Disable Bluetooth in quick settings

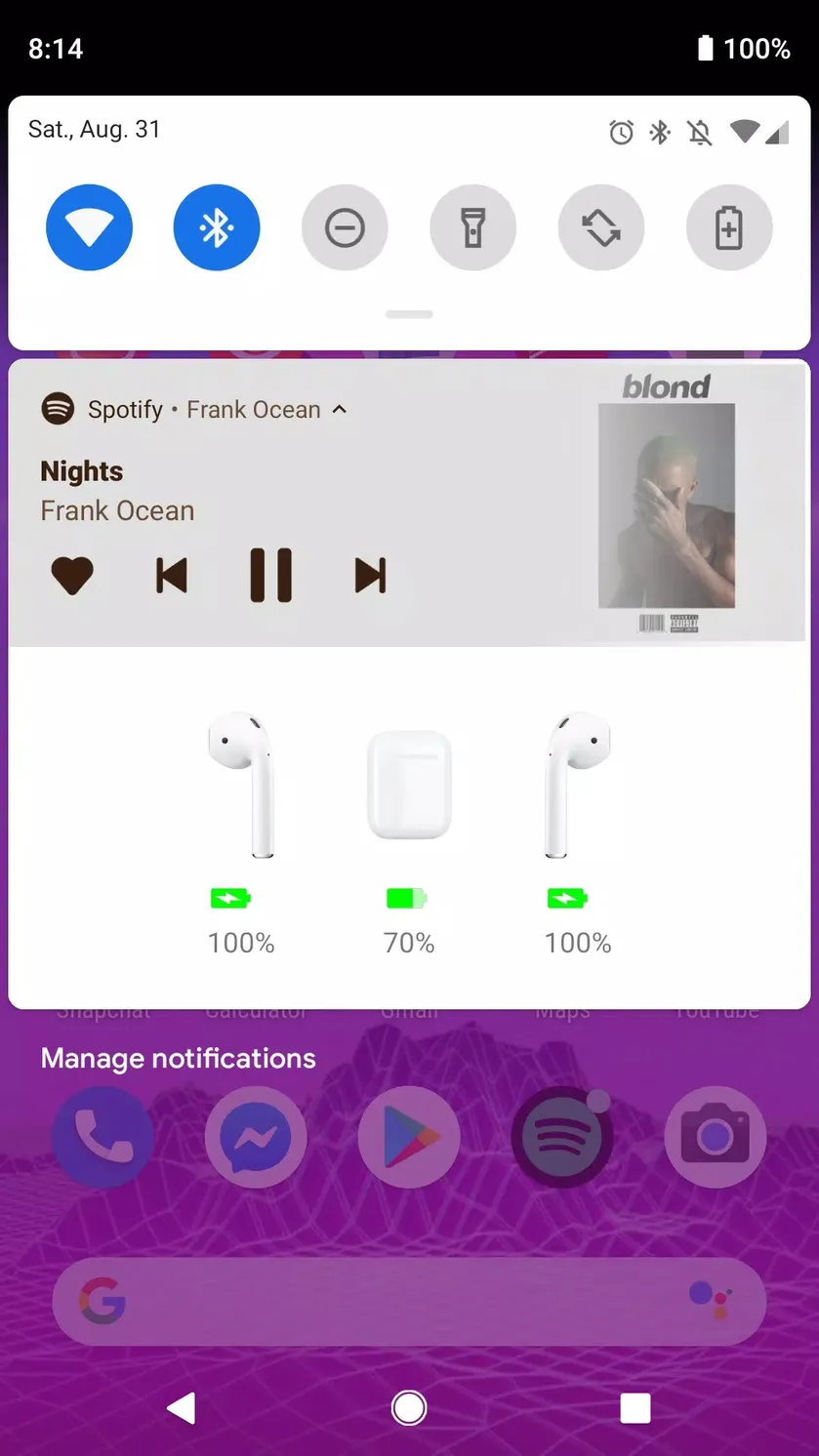click(217, 227)
